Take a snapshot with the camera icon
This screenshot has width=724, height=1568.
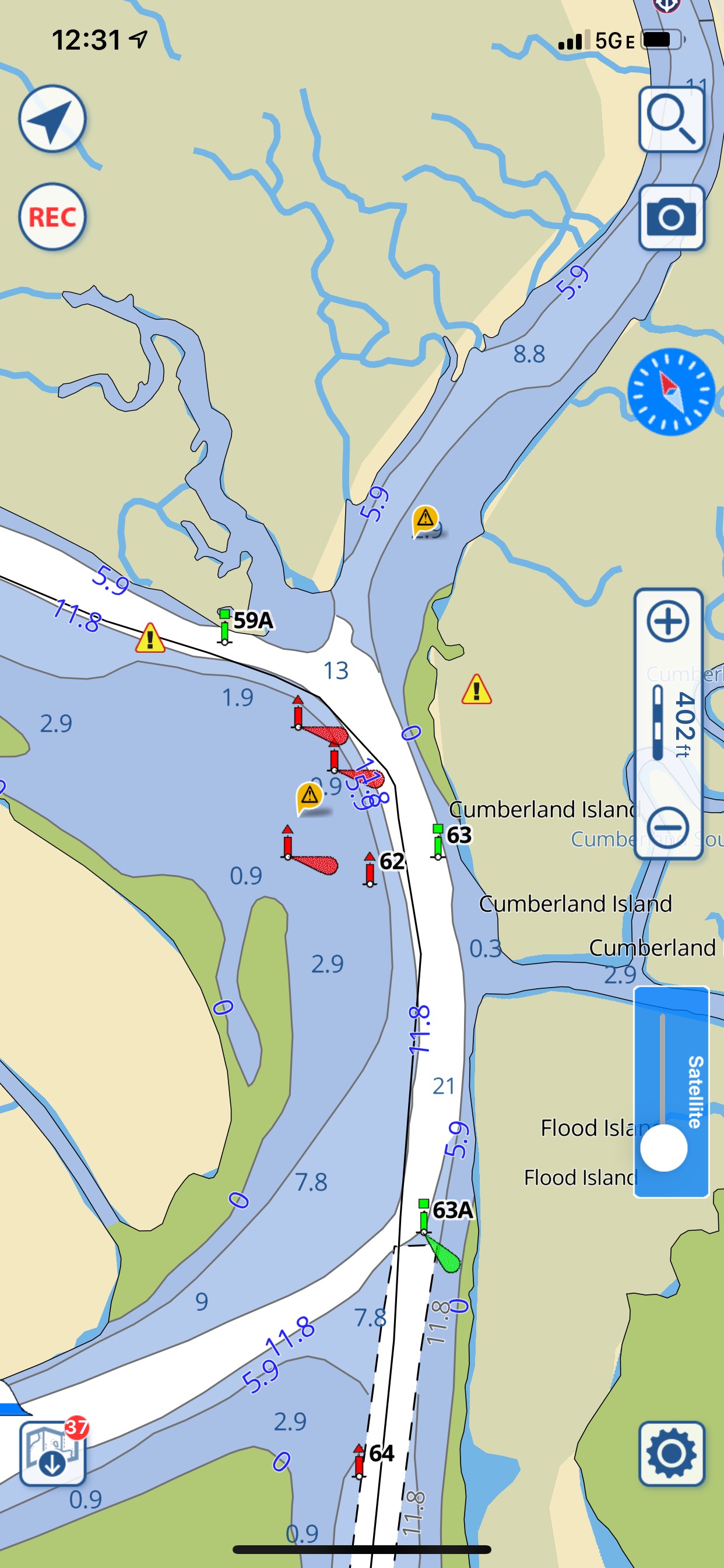coord(672,218)
